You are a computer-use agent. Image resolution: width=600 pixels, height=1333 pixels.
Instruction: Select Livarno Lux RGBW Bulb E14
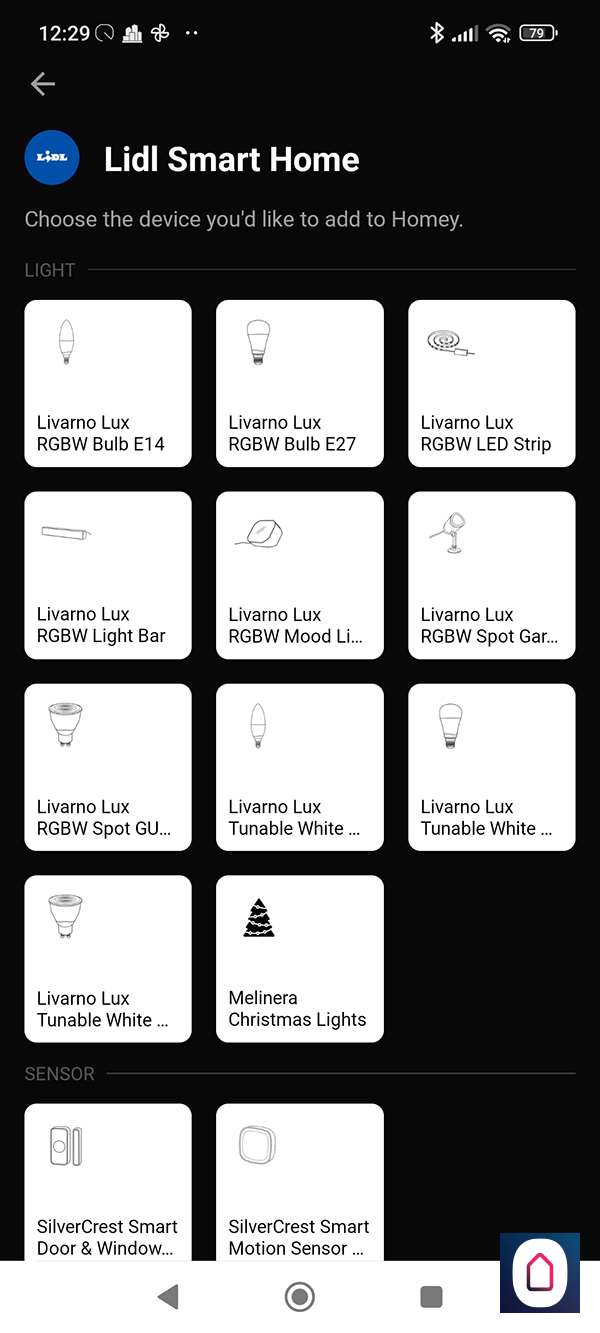click(108, 383)
